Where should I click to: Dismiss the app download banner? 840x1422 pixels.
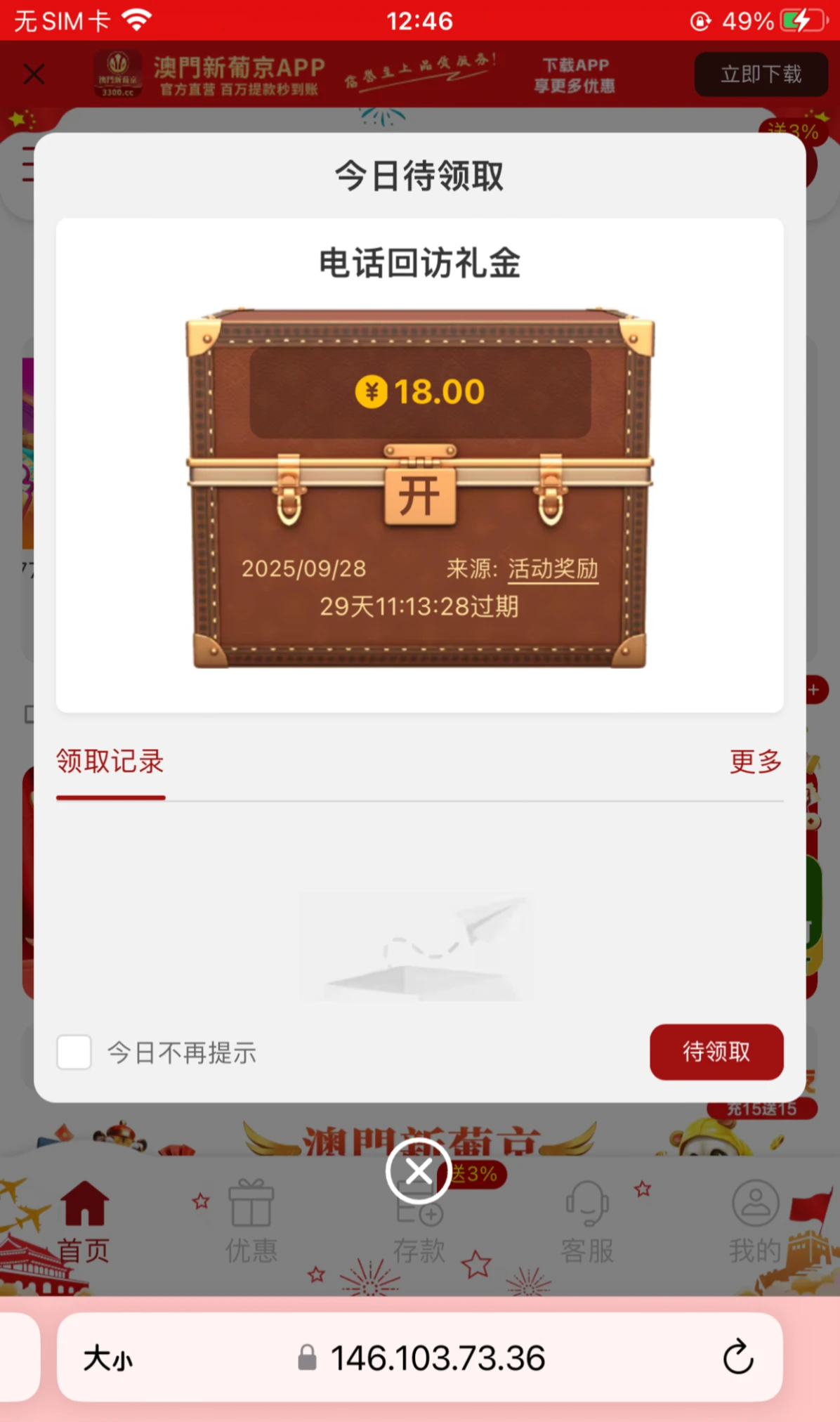click(x=34, y=74)
